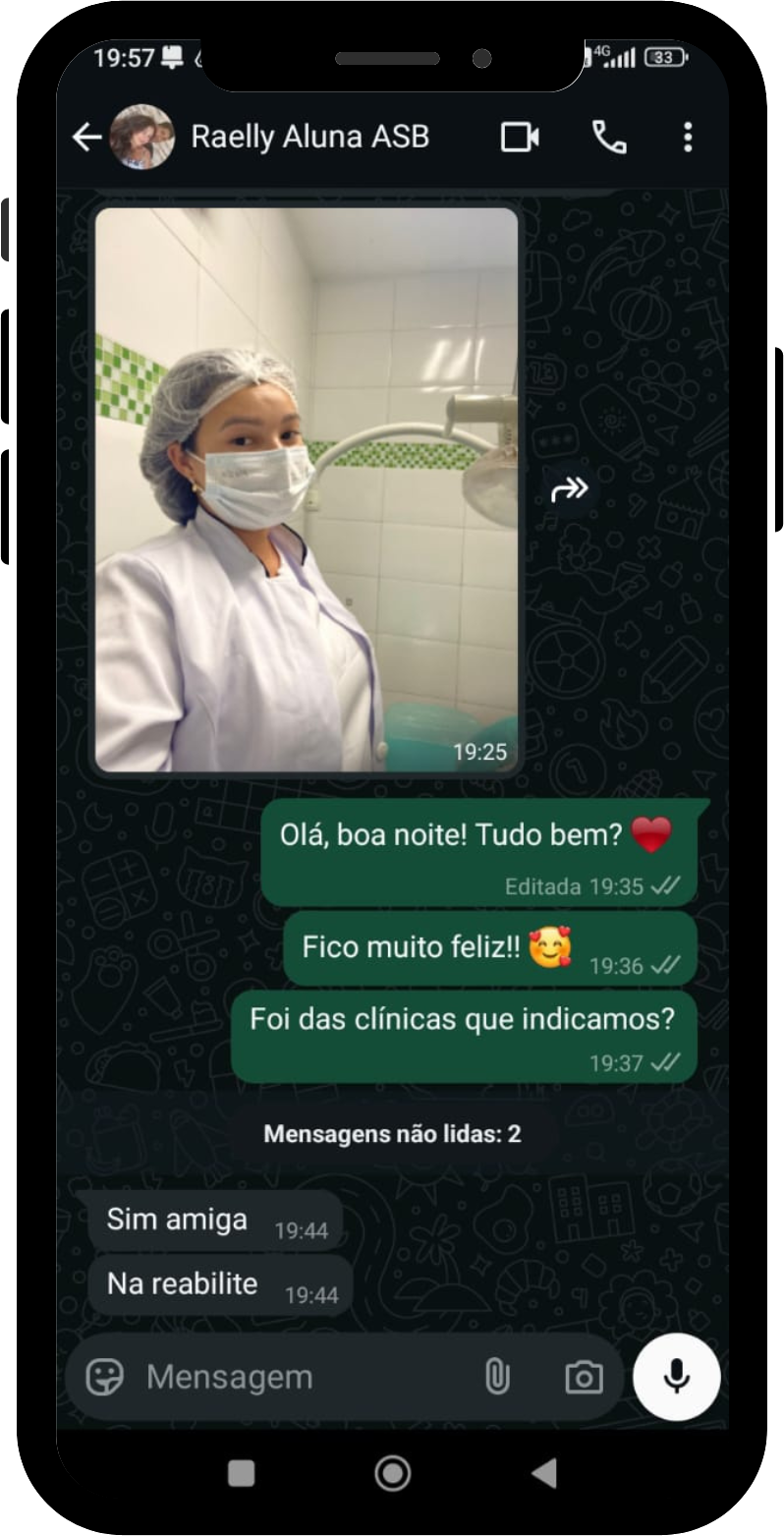The image size is (784, 1536).
Task: Open recent apps from navigation bar
Action: click(241, 1472)
